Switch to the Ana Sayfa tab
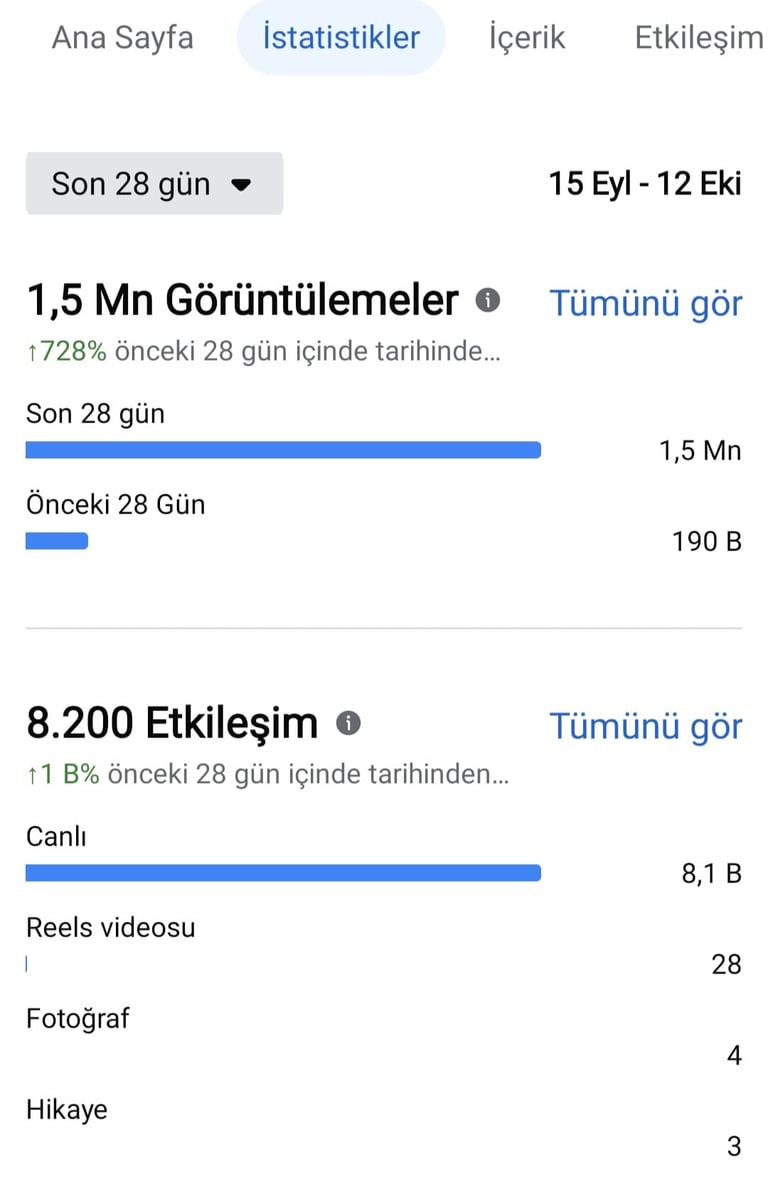The height and width of the screenshot is (1191, 768). pos(122,38)
